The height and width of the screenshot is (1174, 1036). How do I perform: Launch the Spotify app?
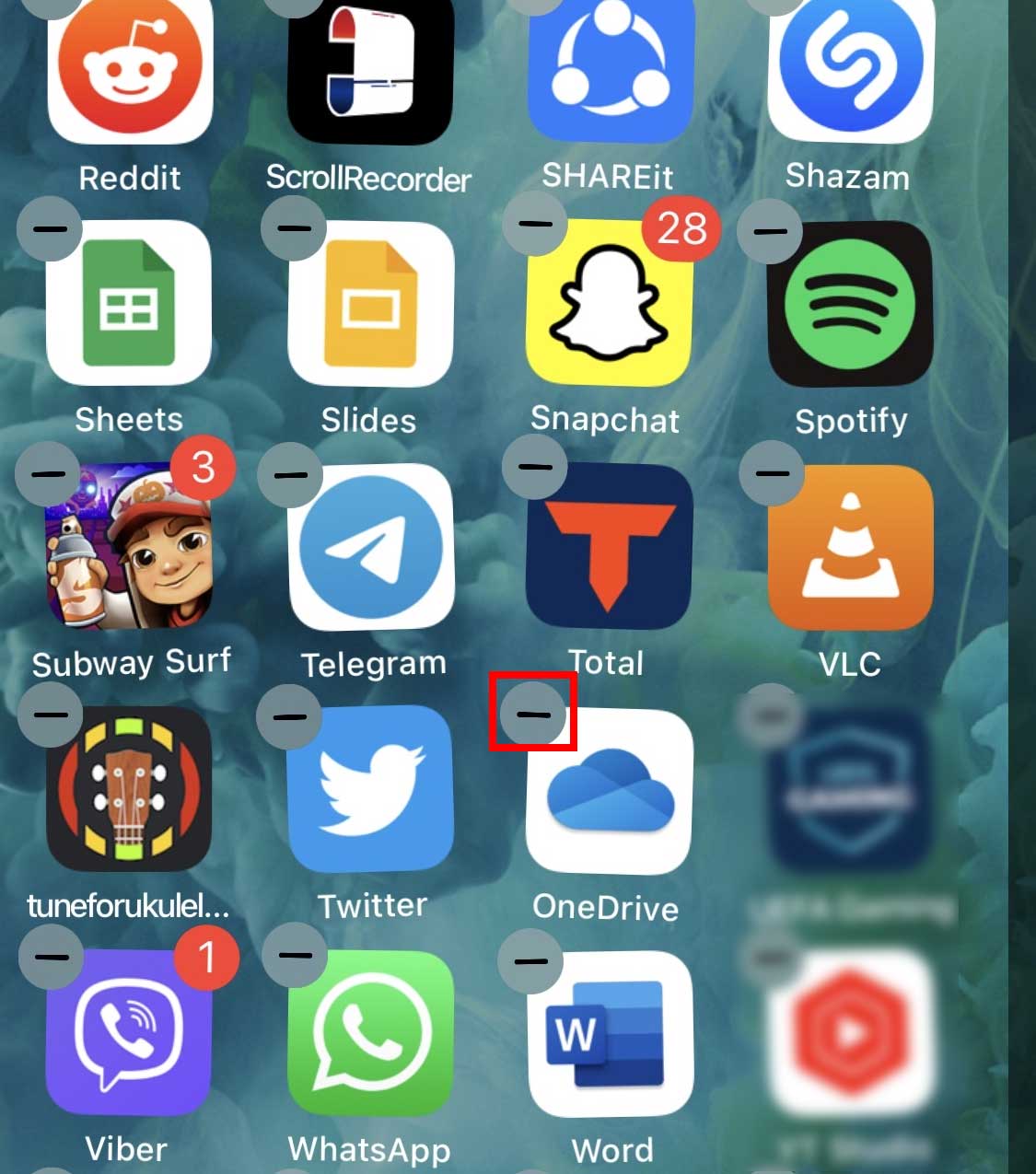point(851,305)
